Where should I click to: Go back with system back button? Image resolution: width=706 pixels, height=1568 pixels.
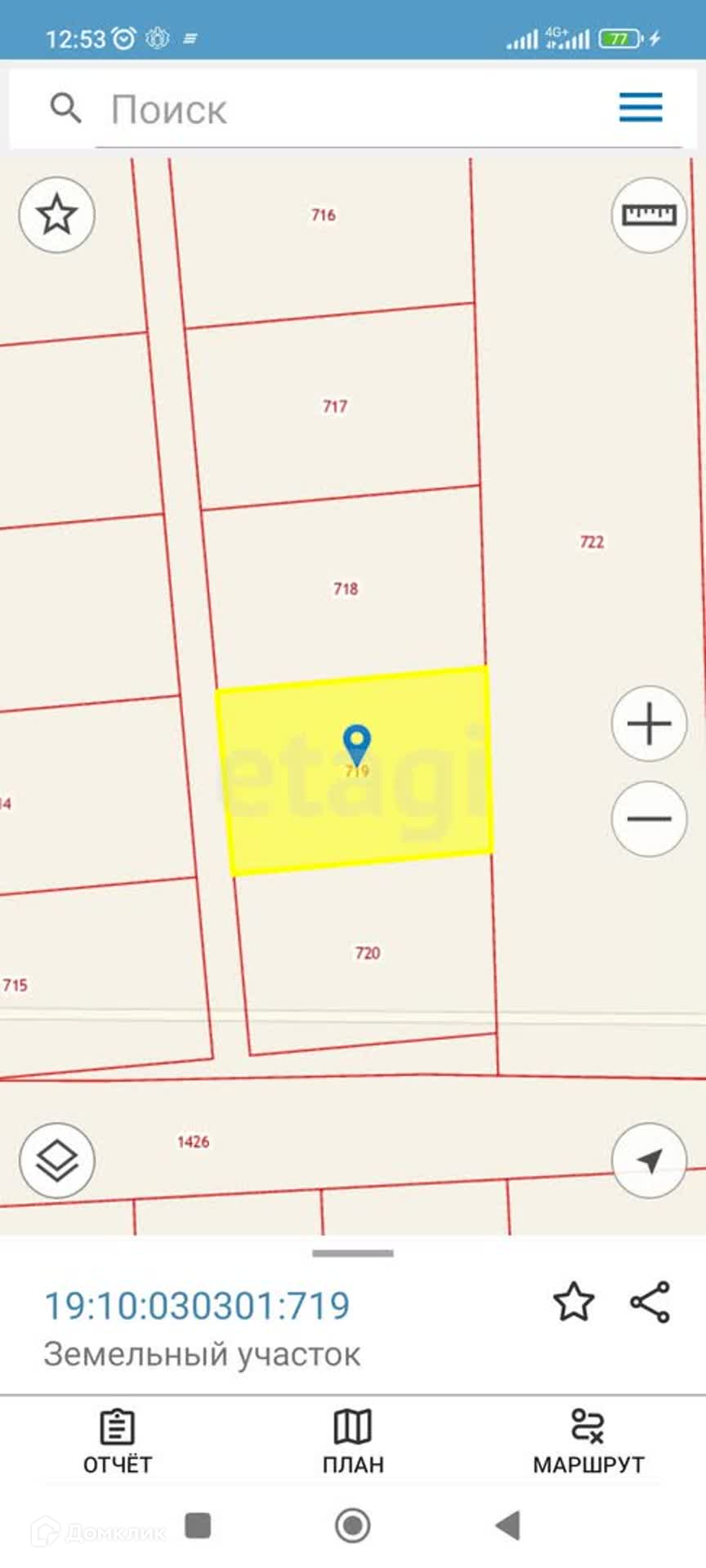[507, 1526]
